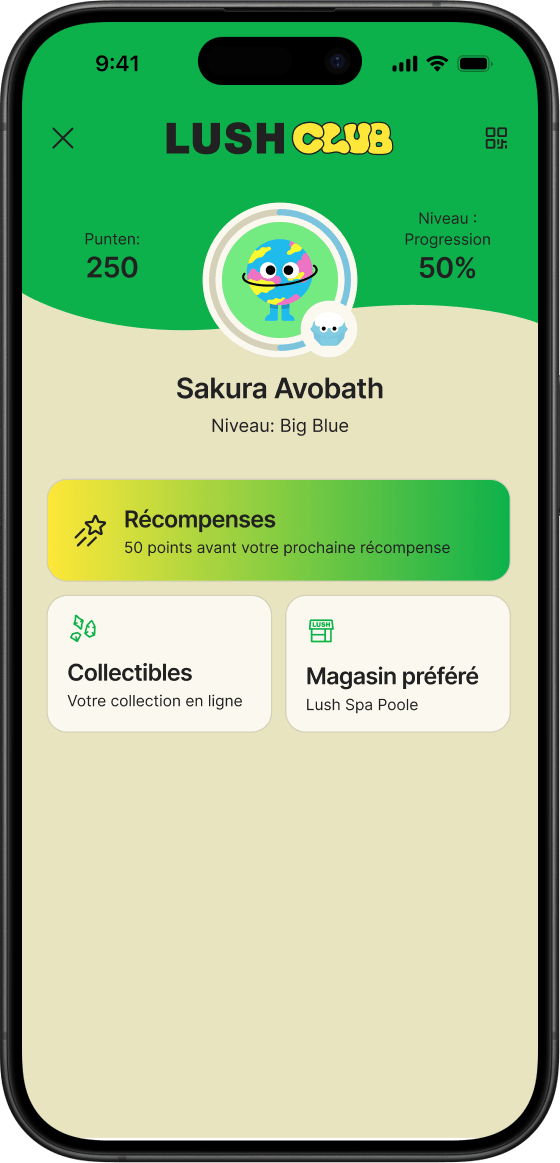This screenshot has height=1163, width=560.
Task: Close the Lush Club screen
Action: coord(63,138)
